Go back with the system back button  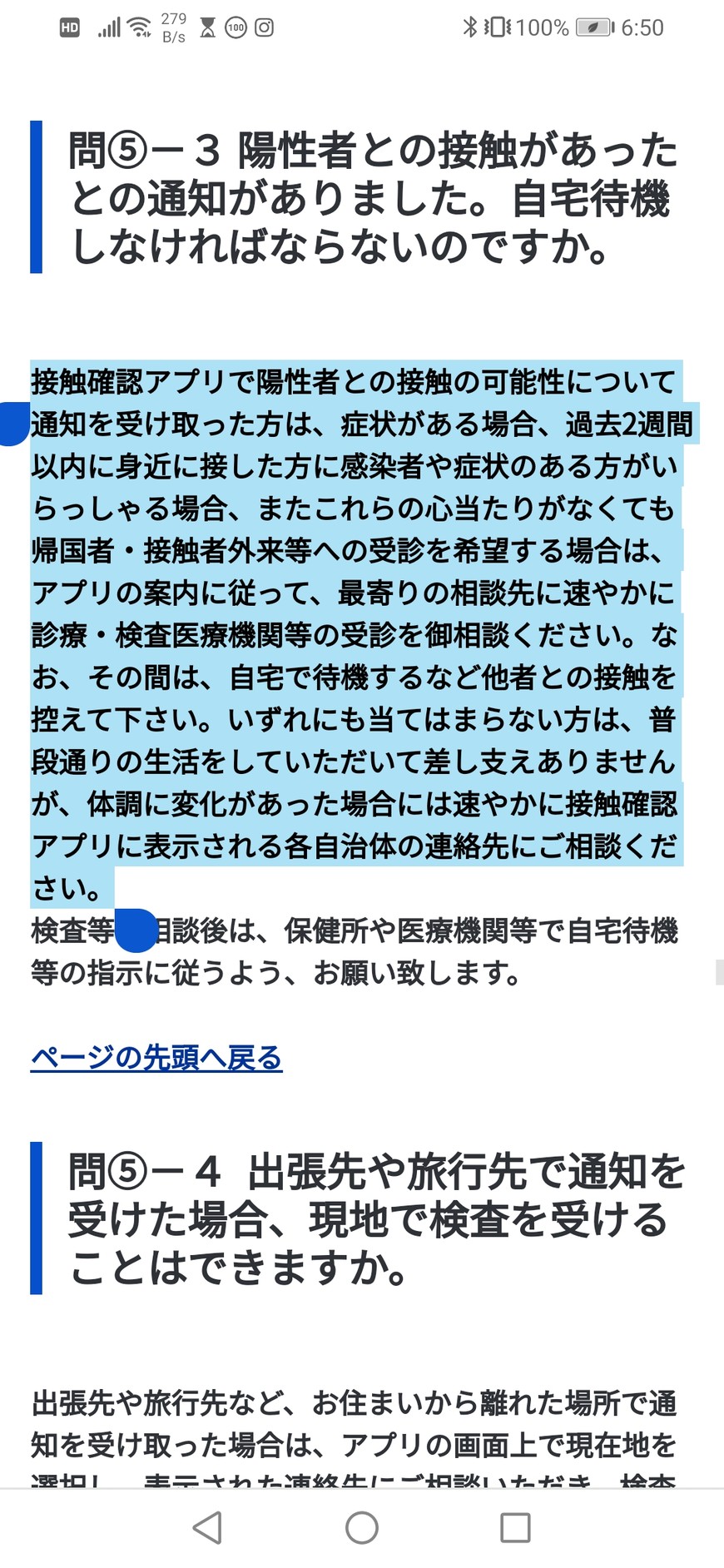207,1528
